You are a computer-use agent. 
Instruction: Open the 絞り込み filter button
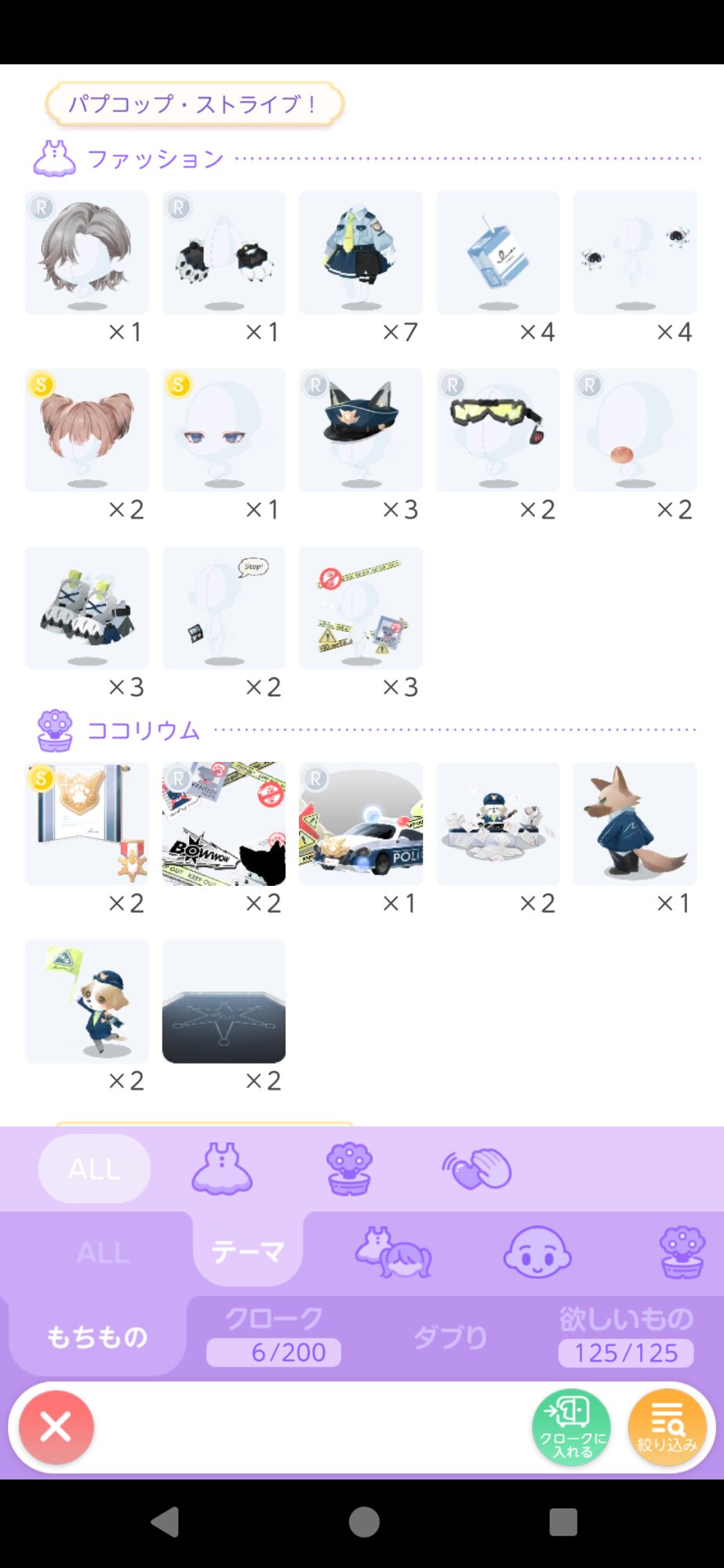coord(667,1427)
